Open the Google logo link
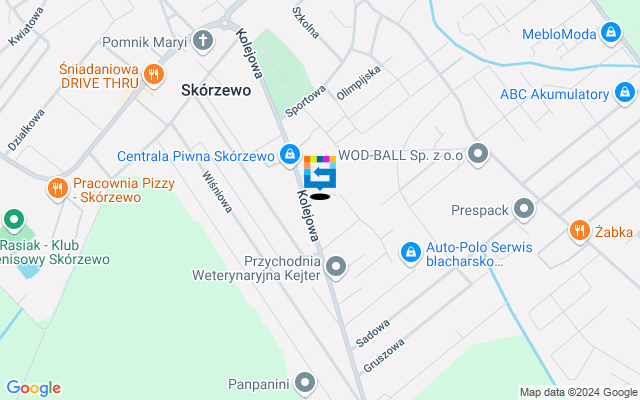The image size is (640, 400). tap(33, 388)
